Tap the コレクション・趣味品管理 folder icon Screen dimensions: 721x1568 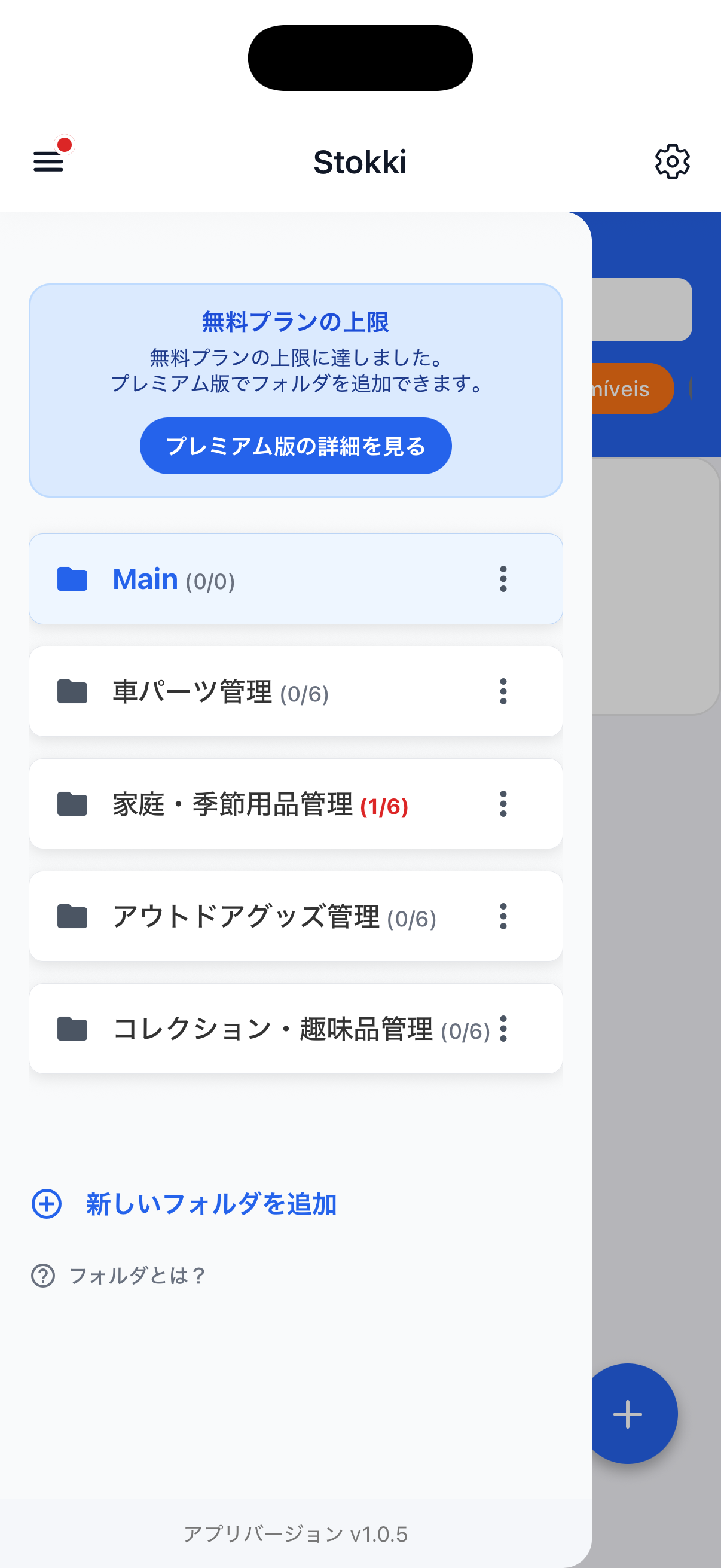coord(72,1028)
